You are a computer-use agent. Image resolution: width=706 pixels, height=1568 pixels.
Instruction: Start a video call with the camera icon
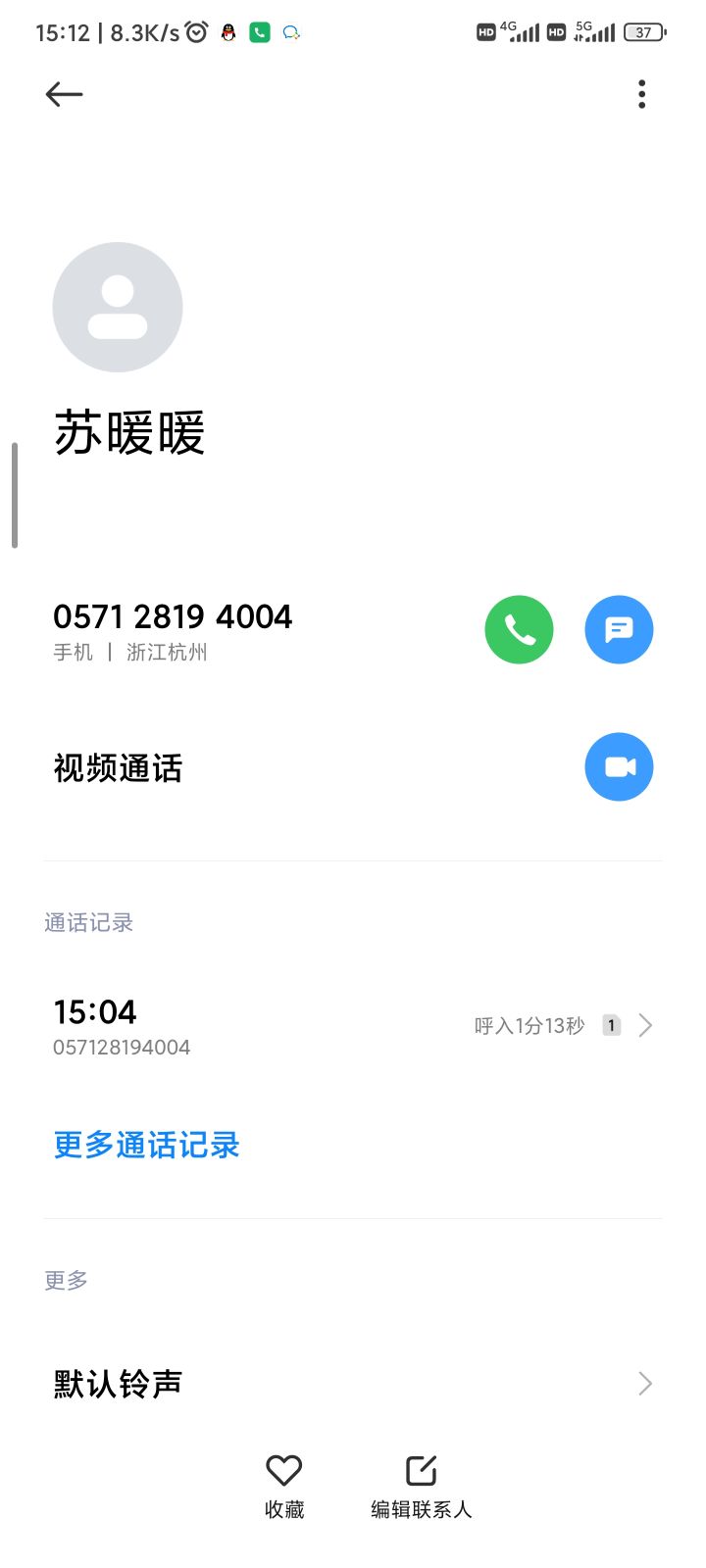pyautogui.click(x=619, y=766)
